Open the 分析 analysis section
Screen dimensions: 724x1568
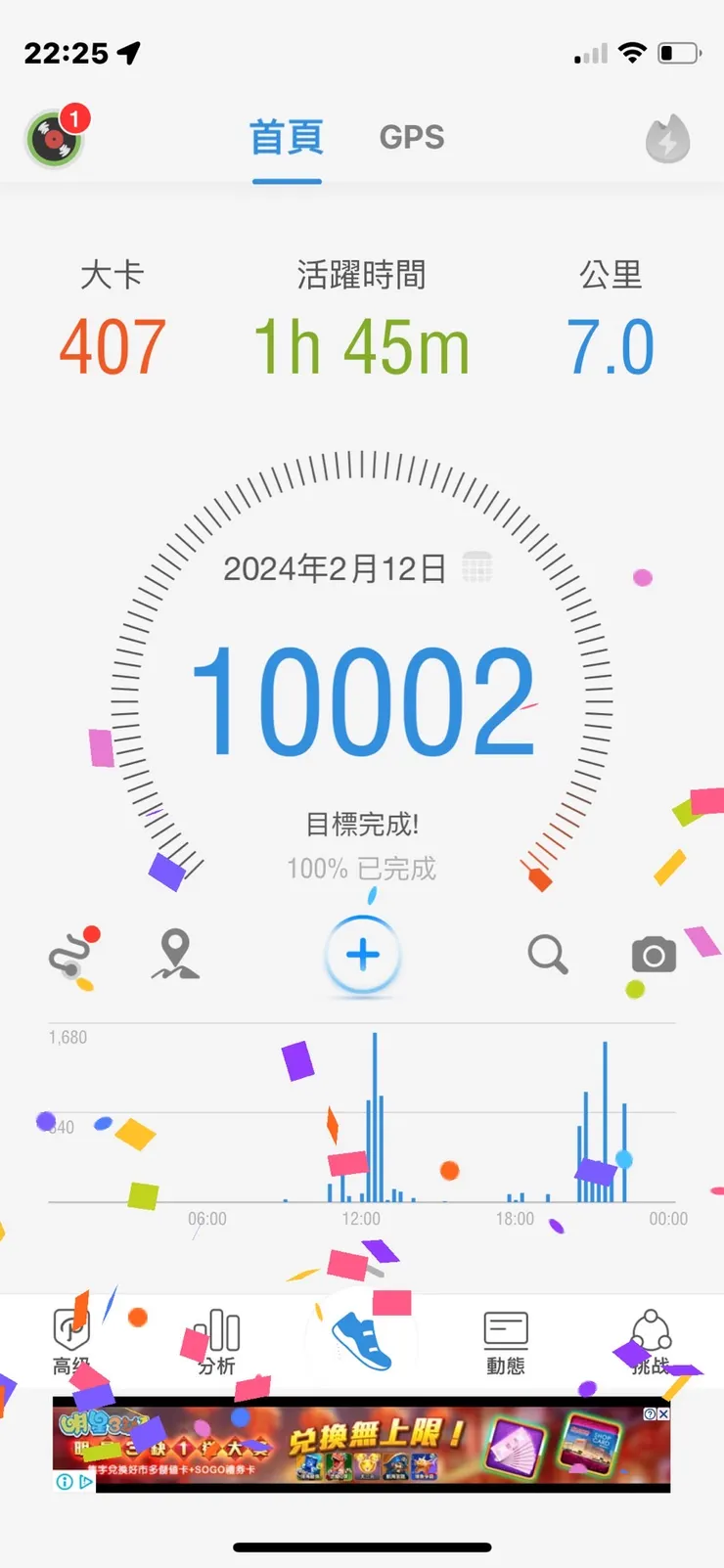(x=216, y=1340)
